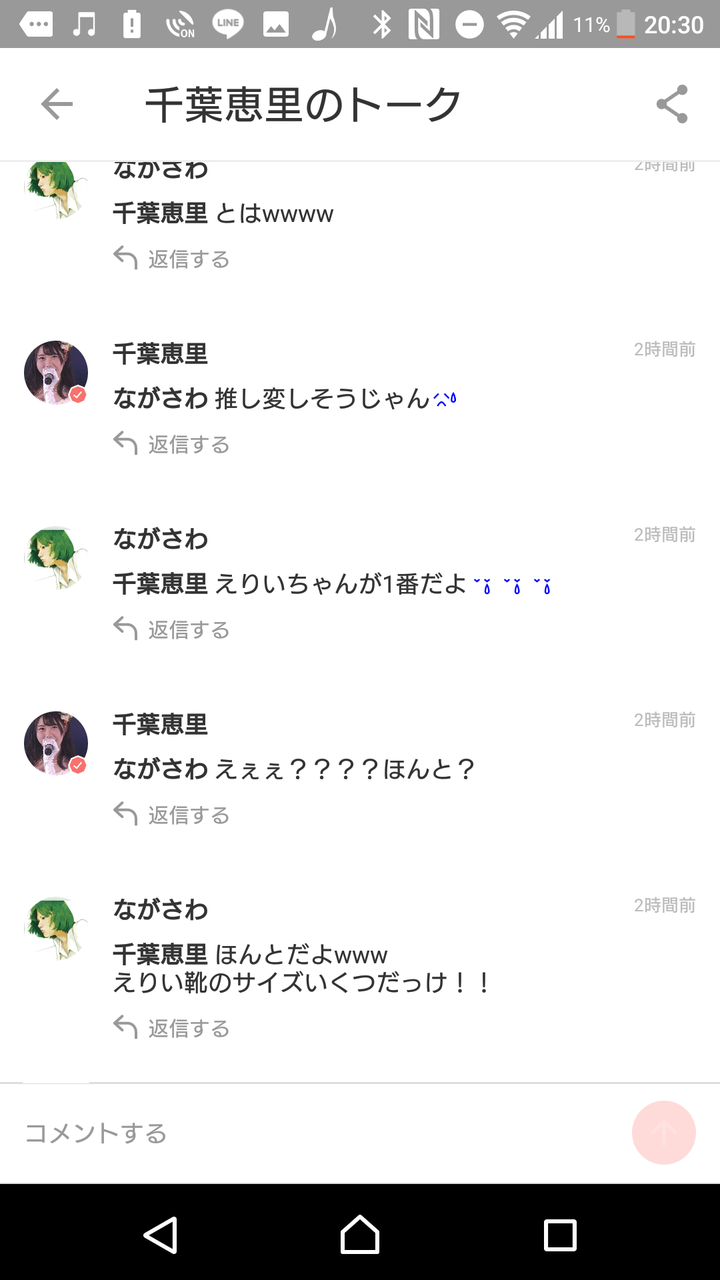Reply to the 靴のサイズいくつだっけ comment
Viewport: 720px width, 1280px height.
(x=172, y=1028)
